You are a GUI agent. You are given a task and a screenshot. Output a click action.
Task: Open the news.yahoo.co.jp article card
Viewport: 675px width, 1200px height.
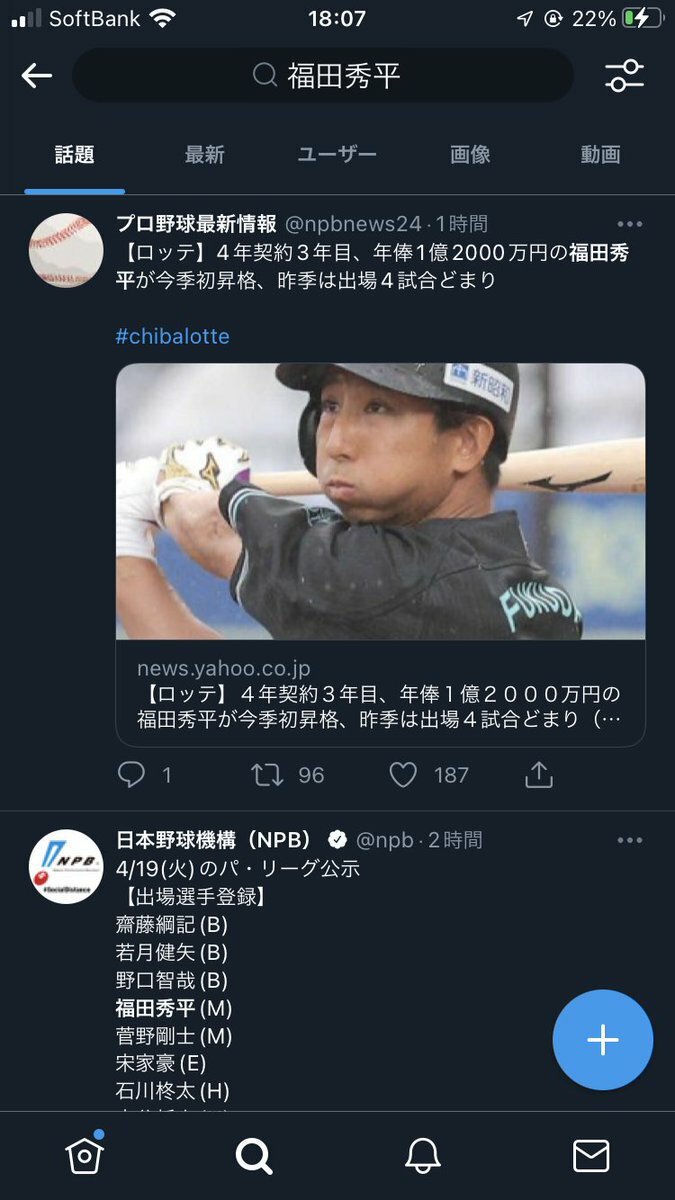[380, 554]
